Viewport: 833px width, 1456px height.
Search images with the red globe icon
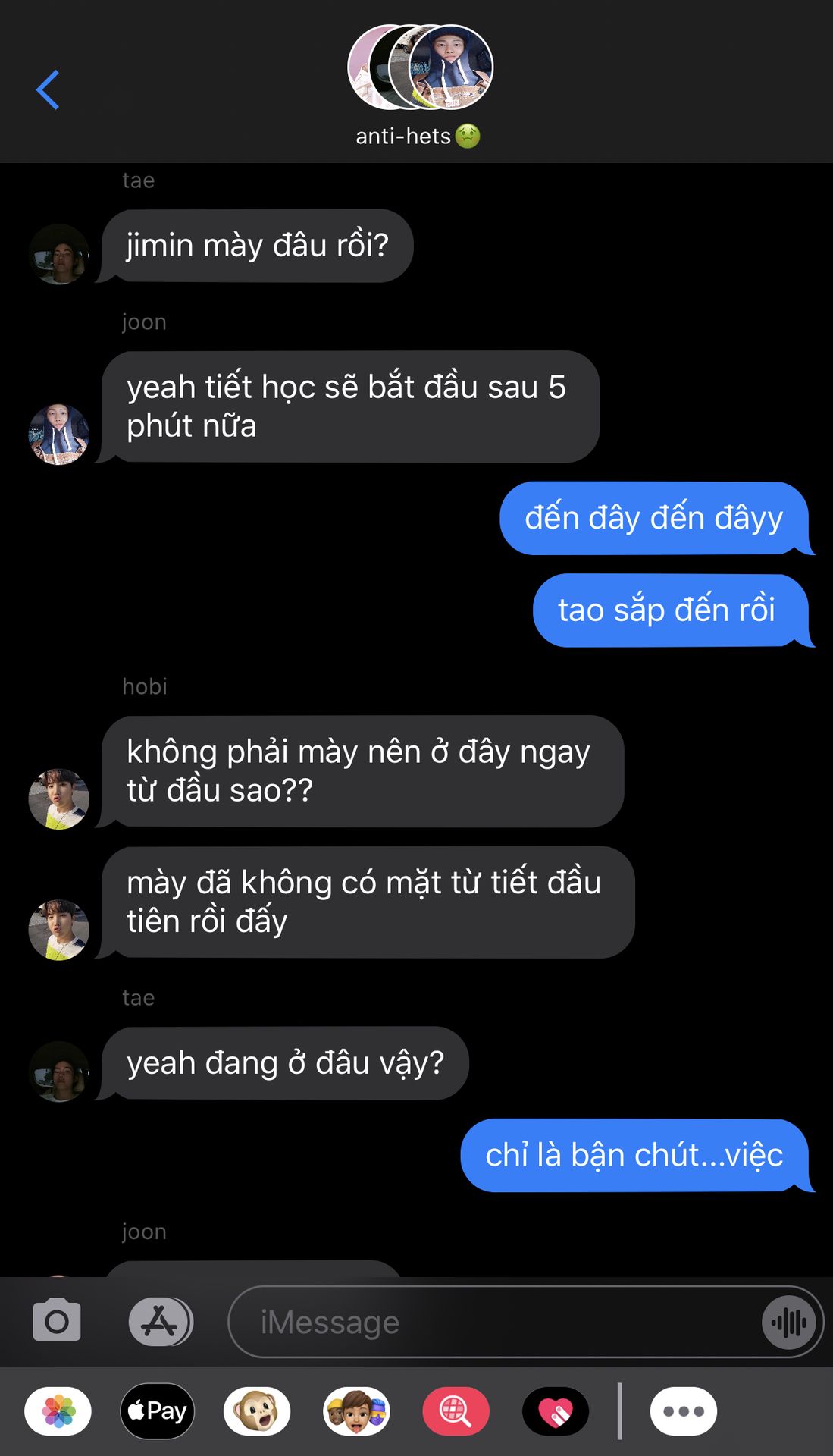tap(456, 1411)
